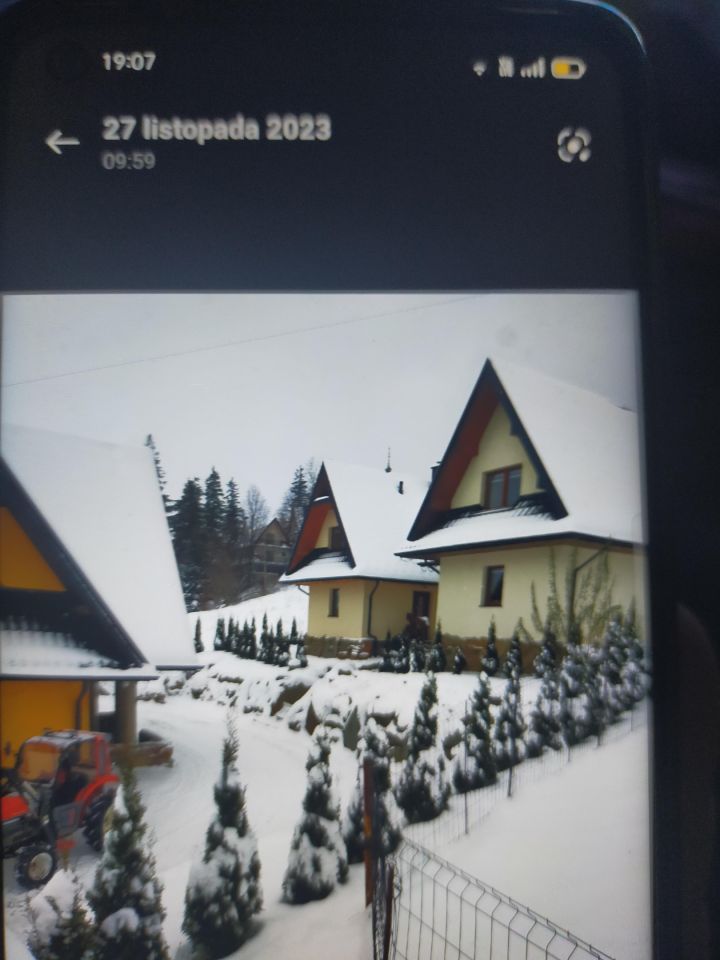Screen dimensions: 720x960
Task: Tap the battery indicator in the status bar
Action: pos(570,64)
